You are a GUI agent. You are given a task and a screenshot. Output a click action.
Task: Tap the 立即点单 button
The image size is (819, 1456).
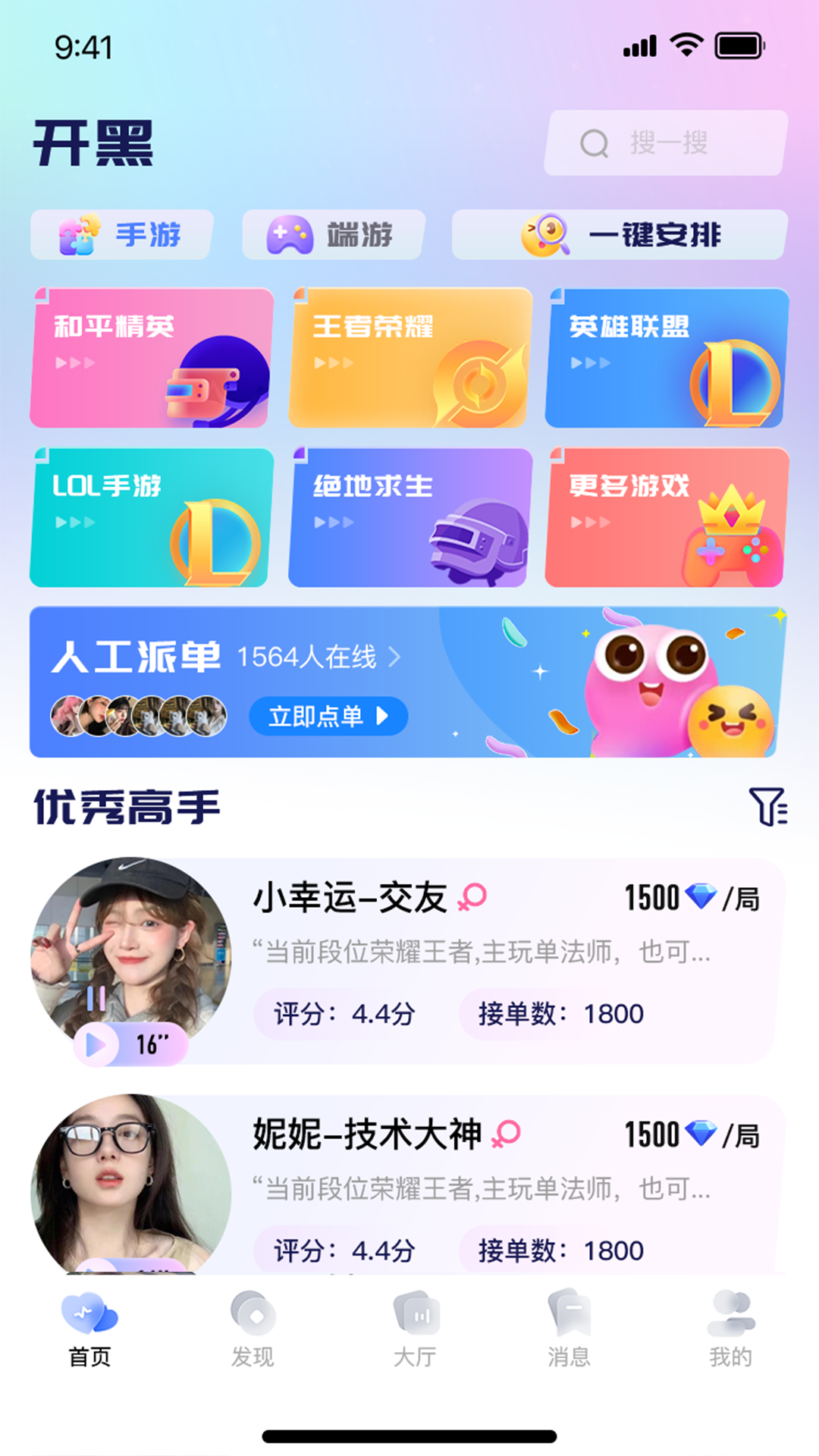pos(328,716)
